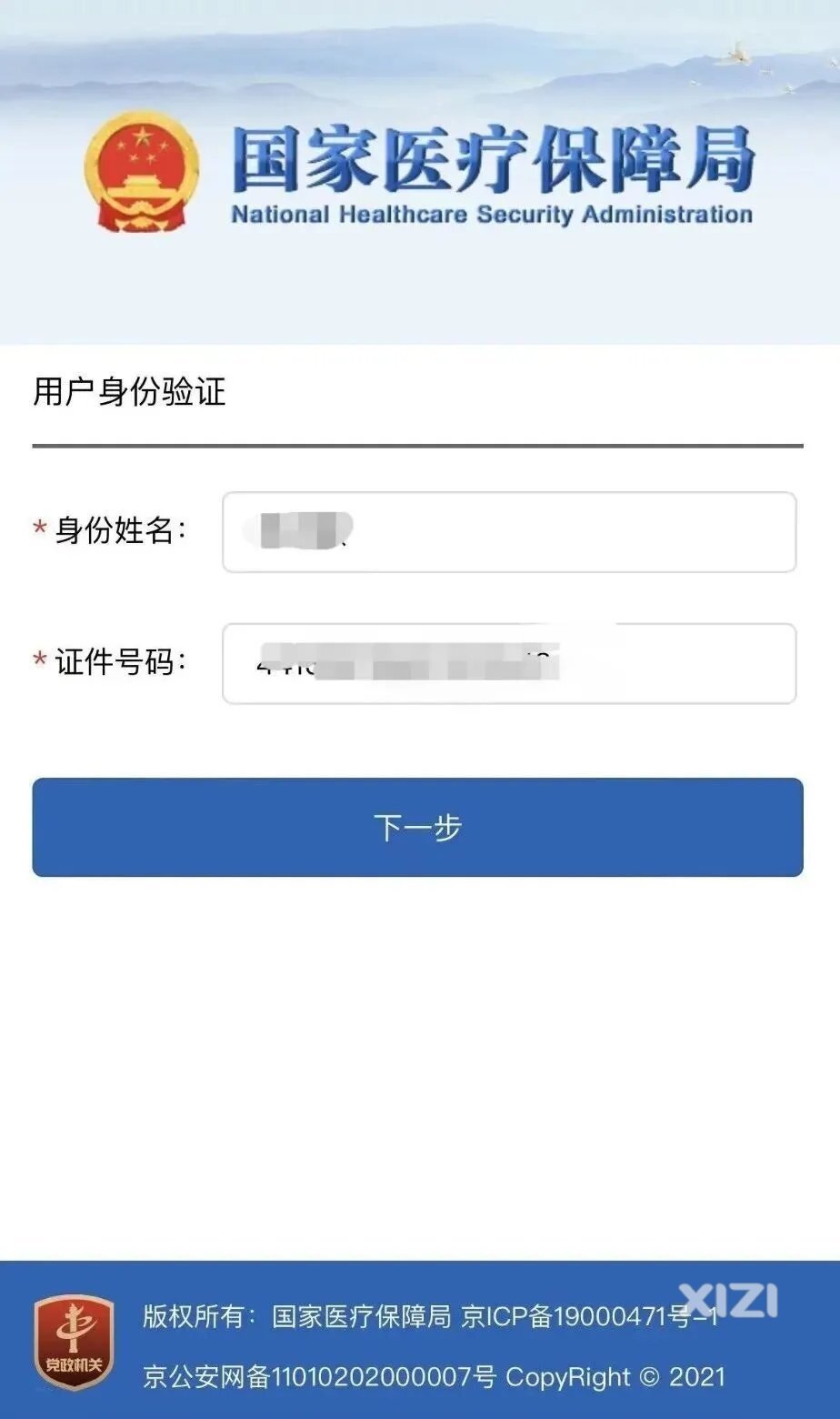Tap the 身份姓名 name input field
The image size is (840, 1419).
click(x=509, y=532)
